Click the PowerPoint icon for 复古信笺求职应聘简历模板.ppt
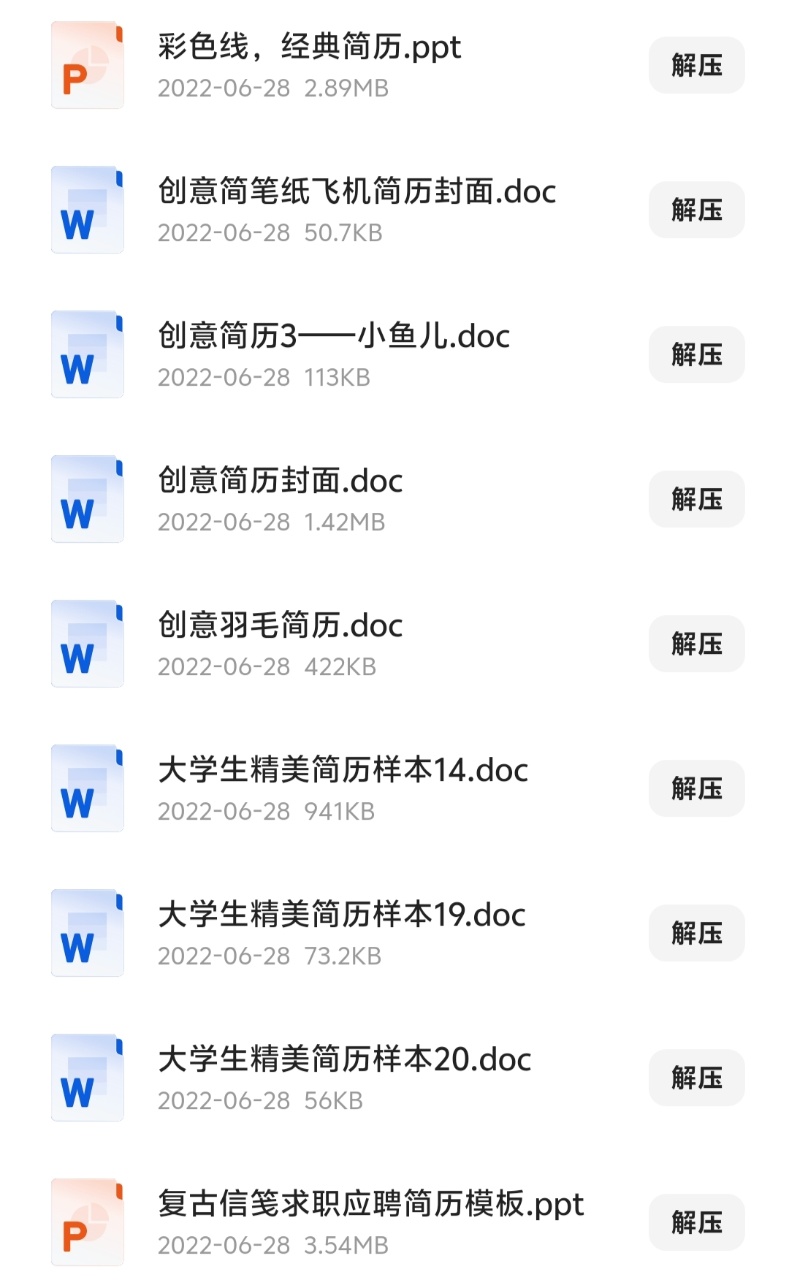The width and height of the screenshot is (789, 1280). tap(86, 1220)
